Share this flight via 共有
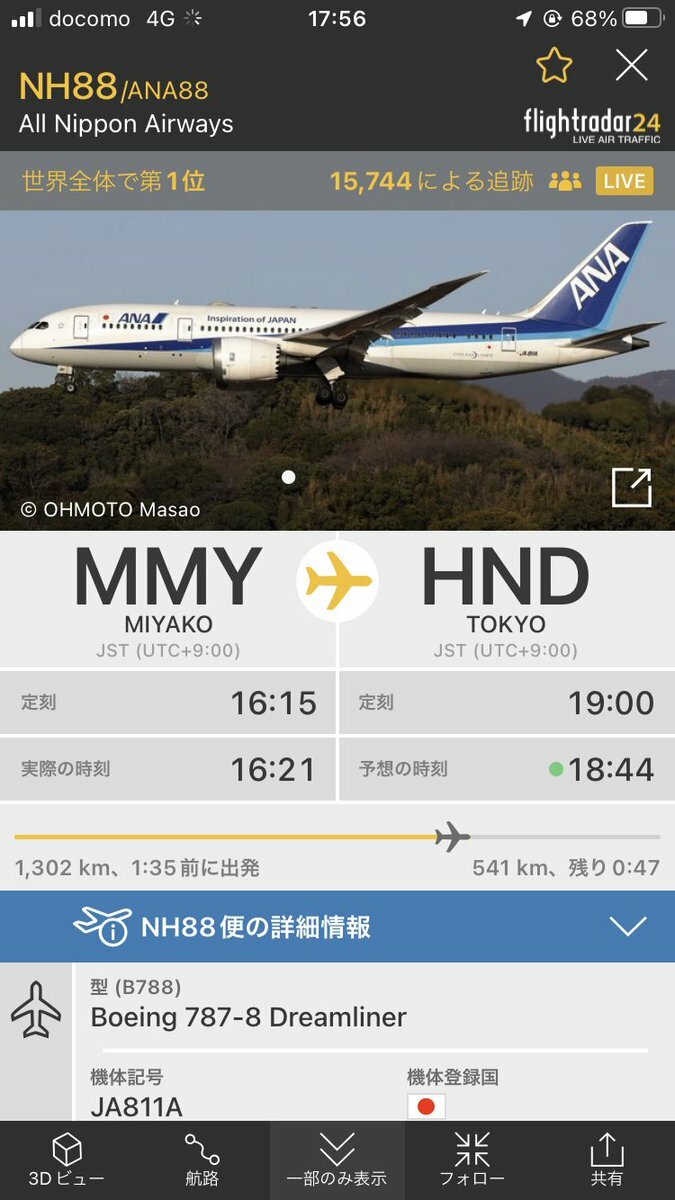Image resolution: width=675 pixels, height=1200 pixels. [606, 1160]
